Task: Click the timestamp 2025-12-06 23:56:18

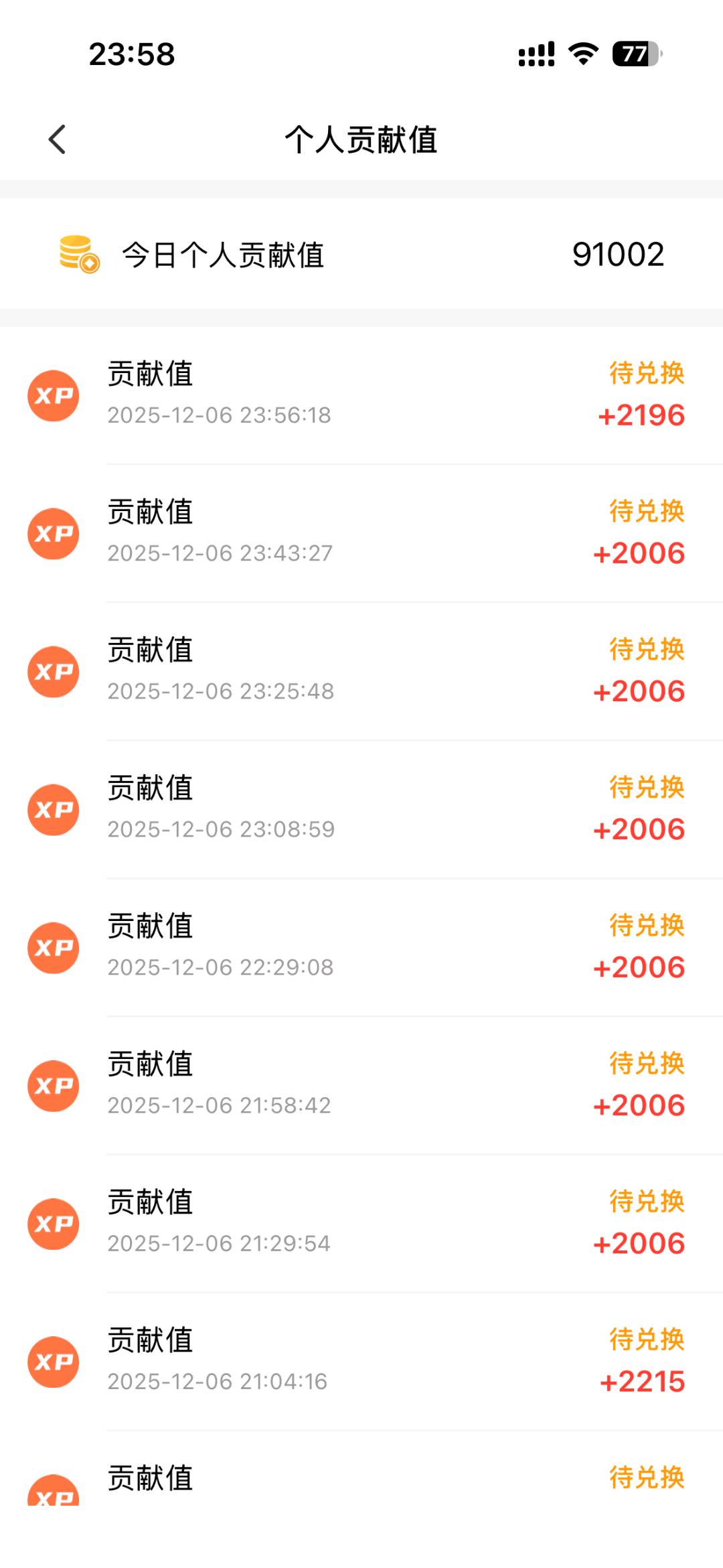Action: click(x=220, y=415)
